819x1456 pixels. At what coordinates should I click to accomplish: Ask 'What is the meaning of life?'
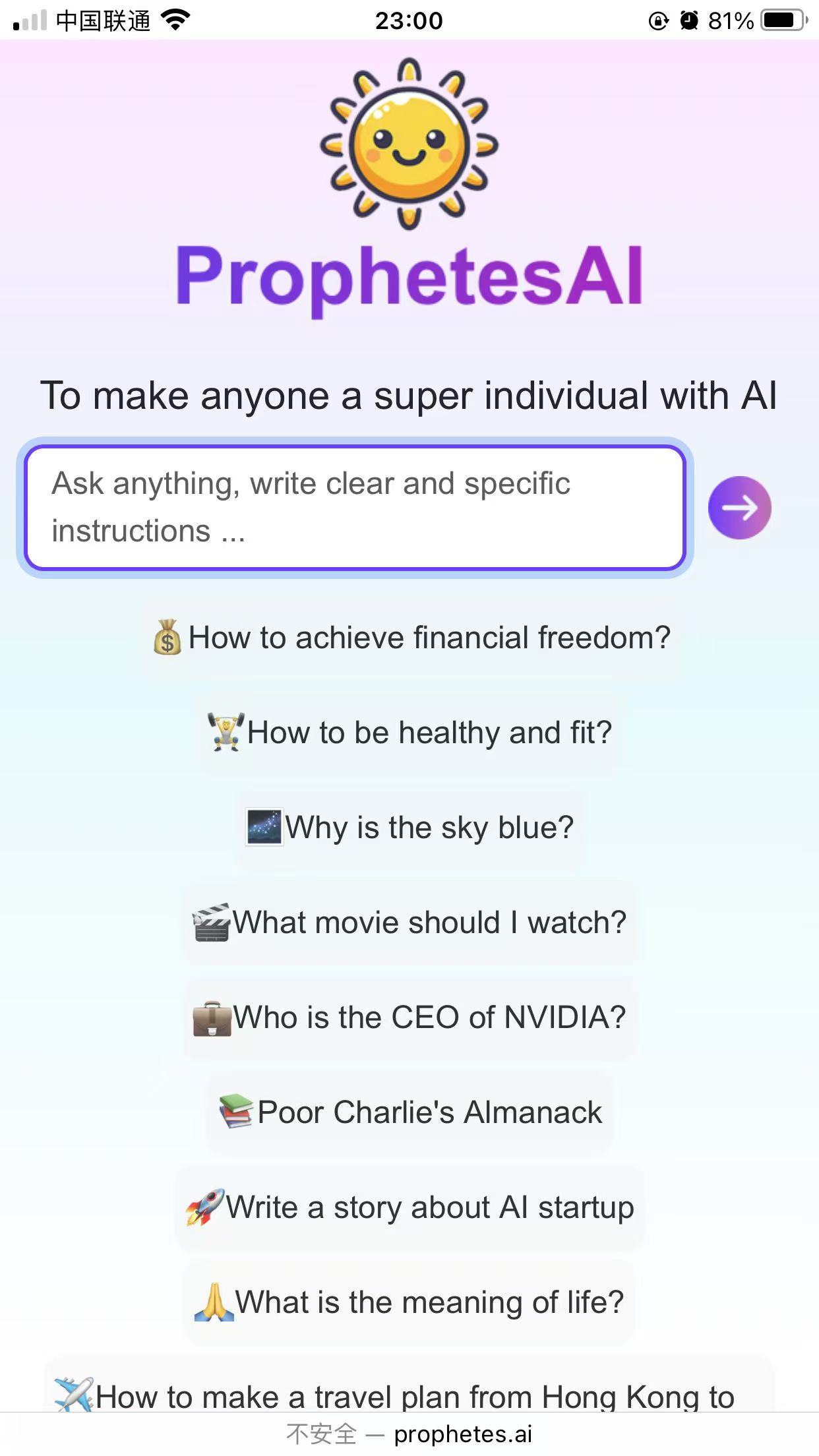[409, 1302]
